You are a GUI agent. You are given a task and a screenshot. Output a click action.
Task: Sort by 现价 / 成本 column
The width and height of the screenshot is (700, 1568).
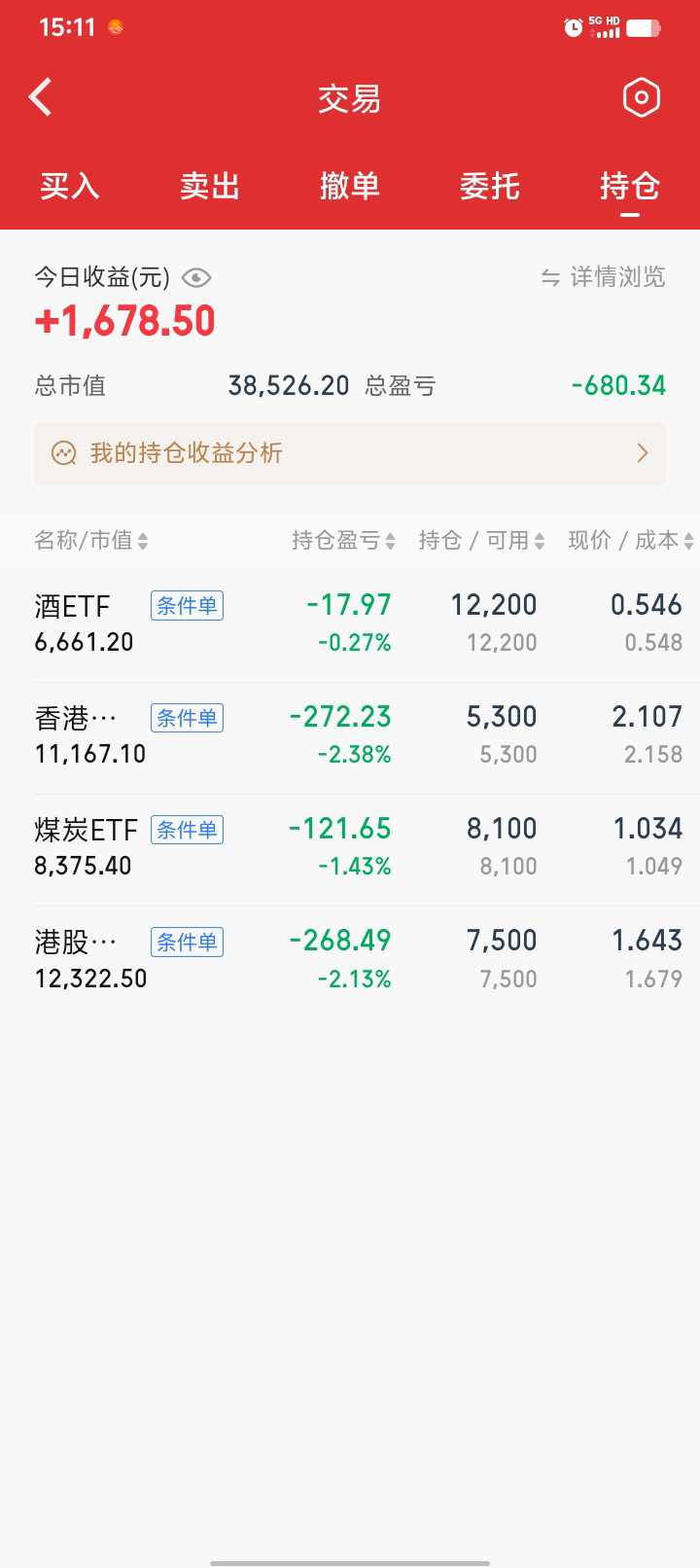(x=630, y=541)
